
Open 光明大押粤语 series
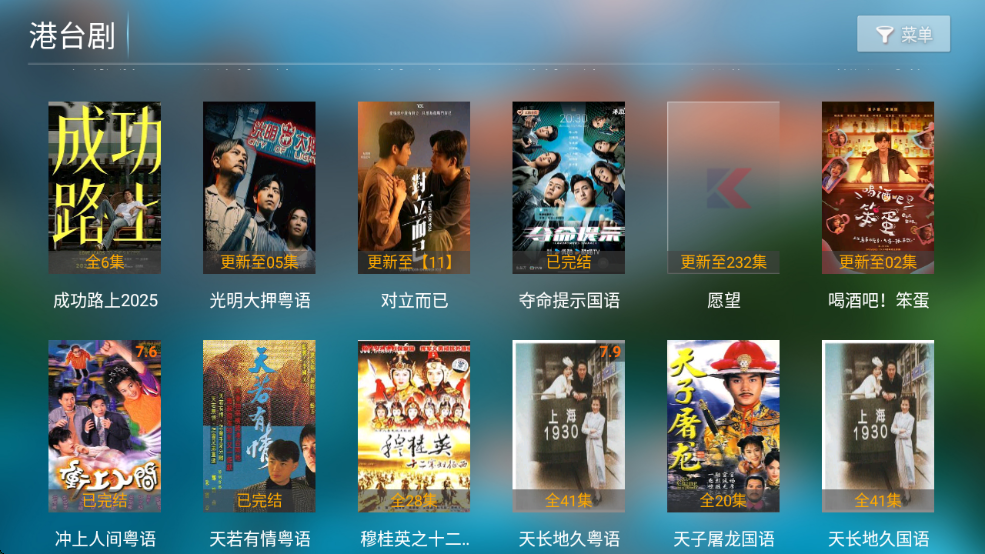259,188
